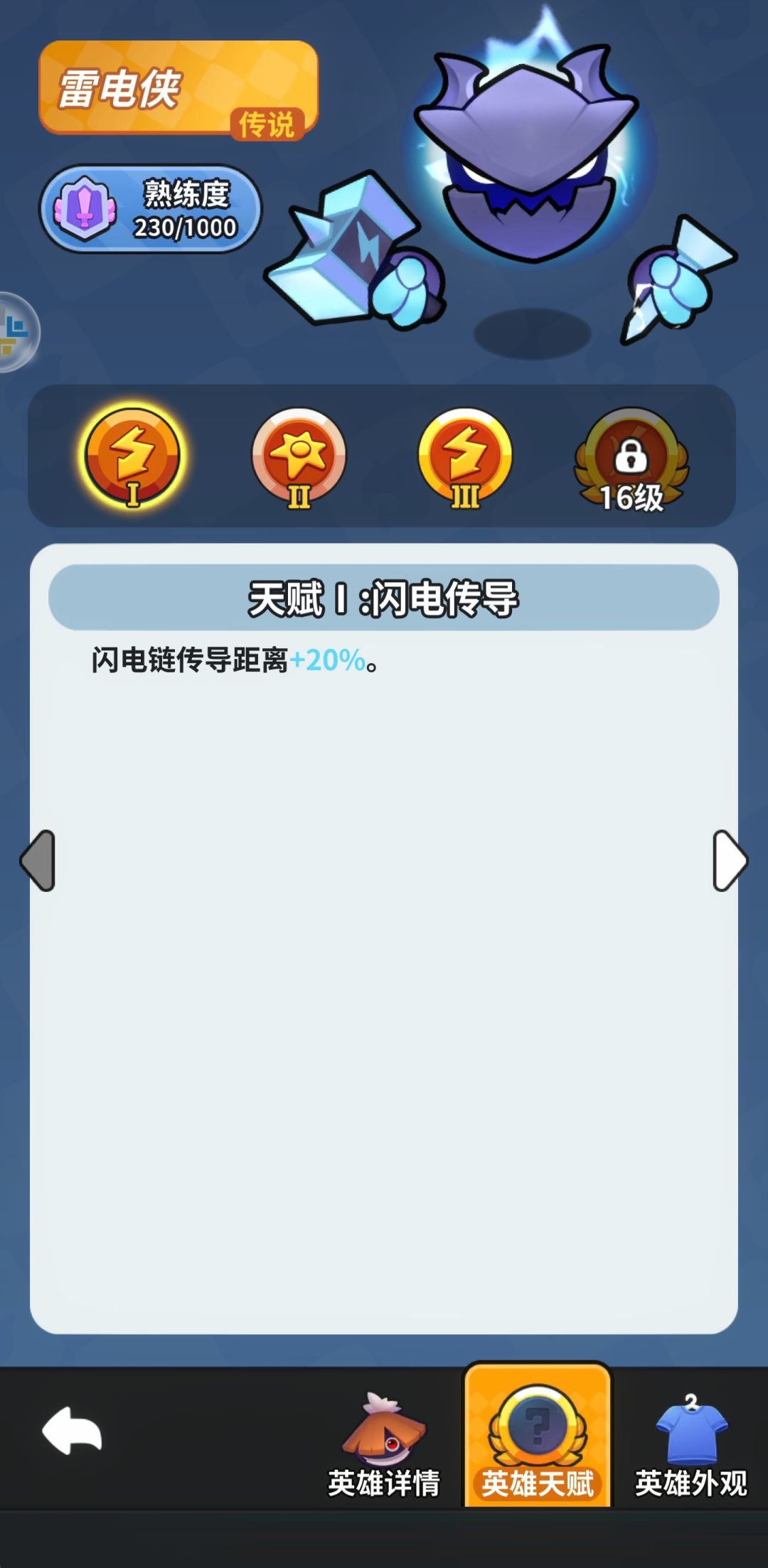The width and height of the screenshot is (768, 1568).
Task: Select talent medal I with lightning icon
Action: tap(132, 458)
